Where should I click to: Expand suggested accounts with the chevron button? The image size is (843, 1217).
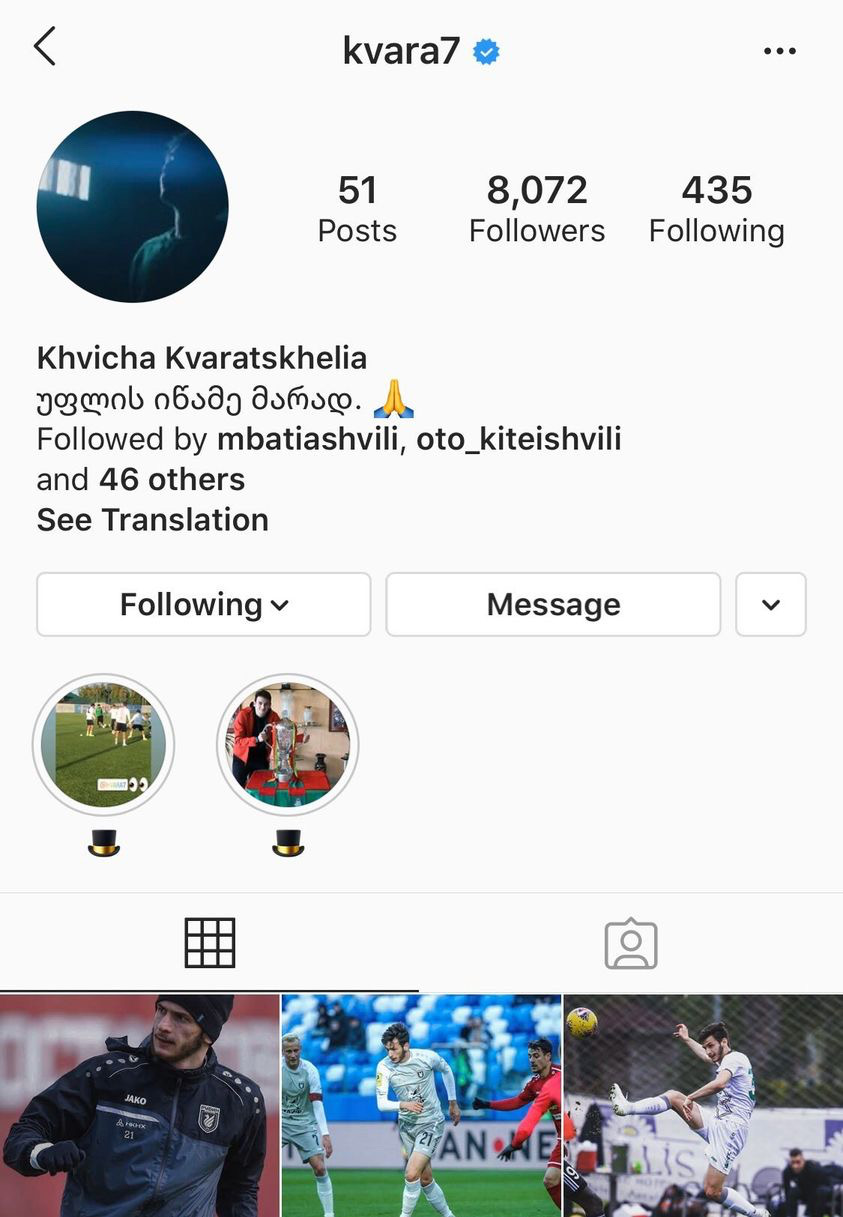(x=770, y=604)
